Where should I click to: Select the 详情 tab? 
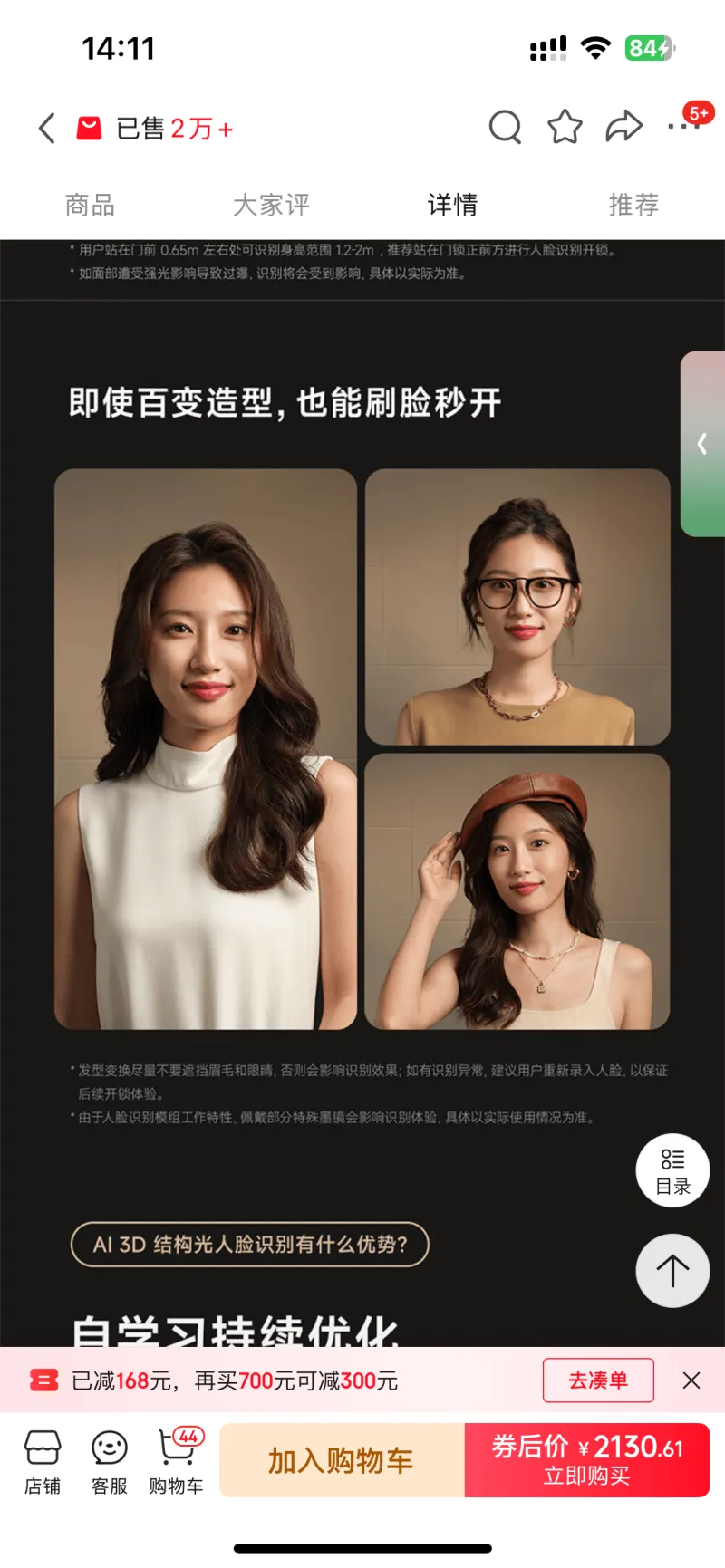452,205
